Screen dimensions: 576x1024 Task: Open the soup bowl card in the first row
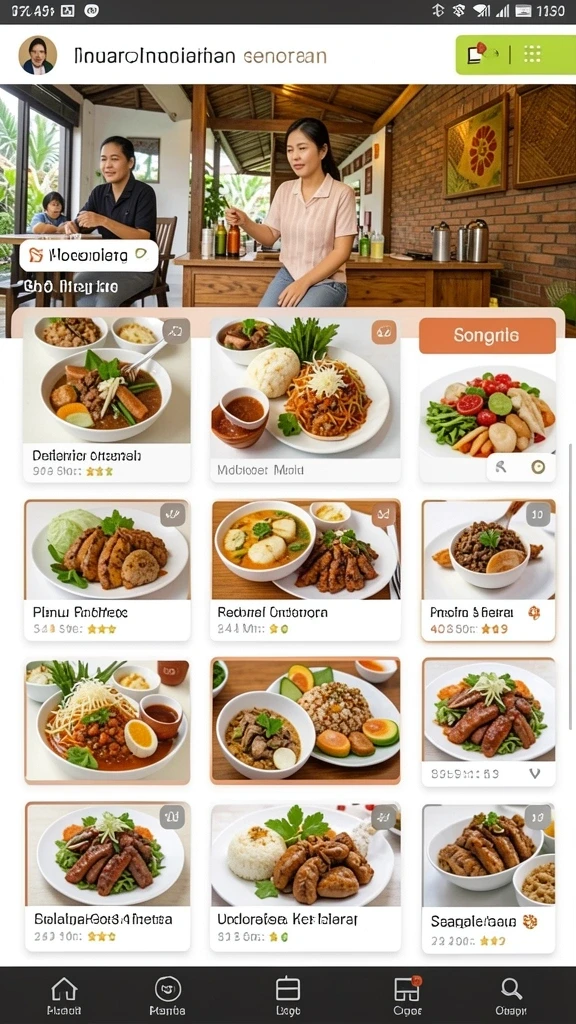click(107, 399)
